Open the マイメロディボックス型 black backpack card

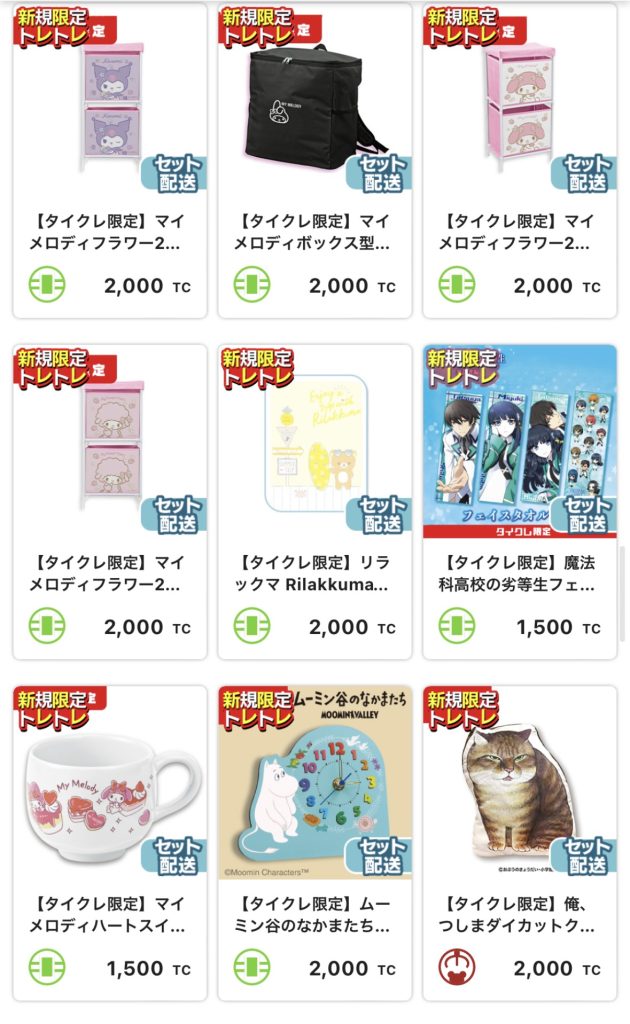(x=315, y=161)
